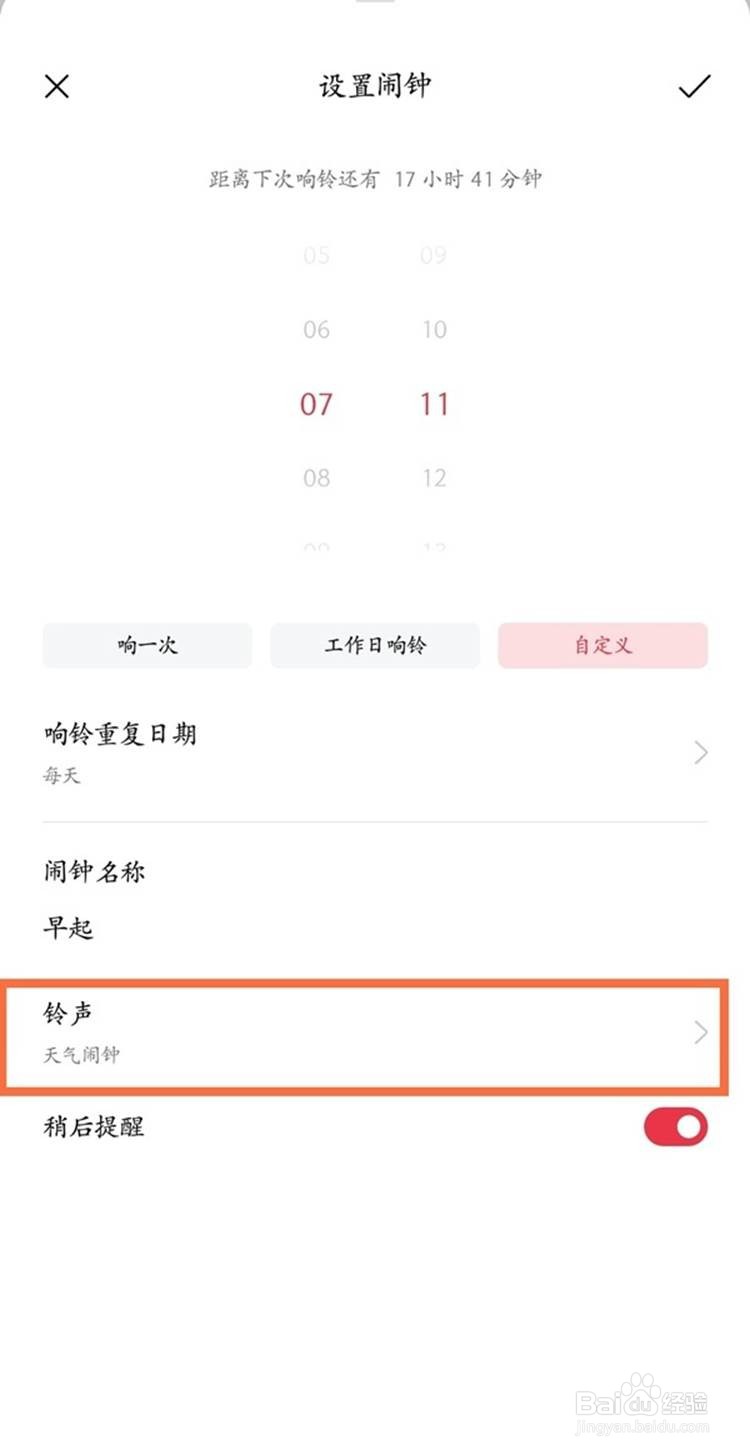
Task: Select the highlighted 自定义 custom button
Action: [602, 645]
